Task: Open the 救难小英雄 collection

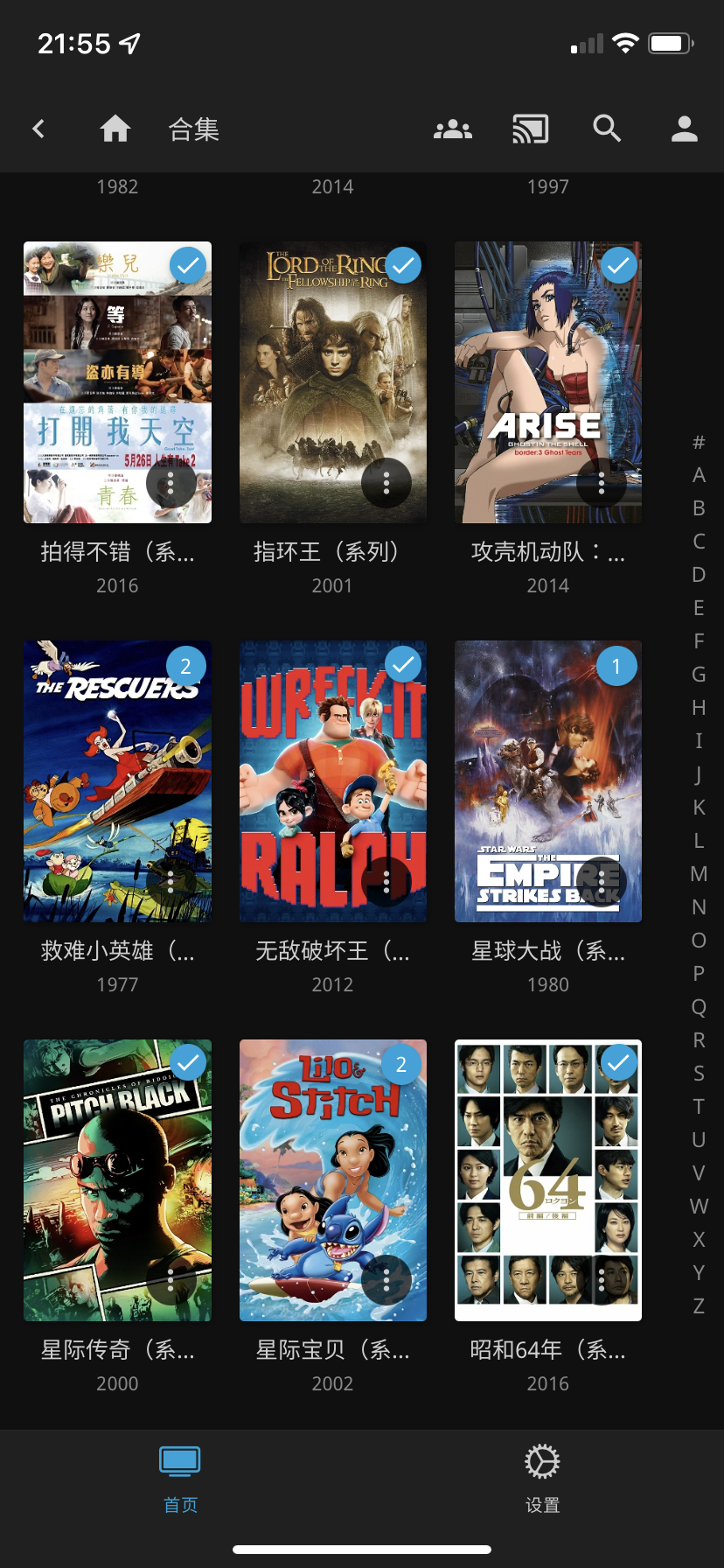Action: tap(117, 781)
